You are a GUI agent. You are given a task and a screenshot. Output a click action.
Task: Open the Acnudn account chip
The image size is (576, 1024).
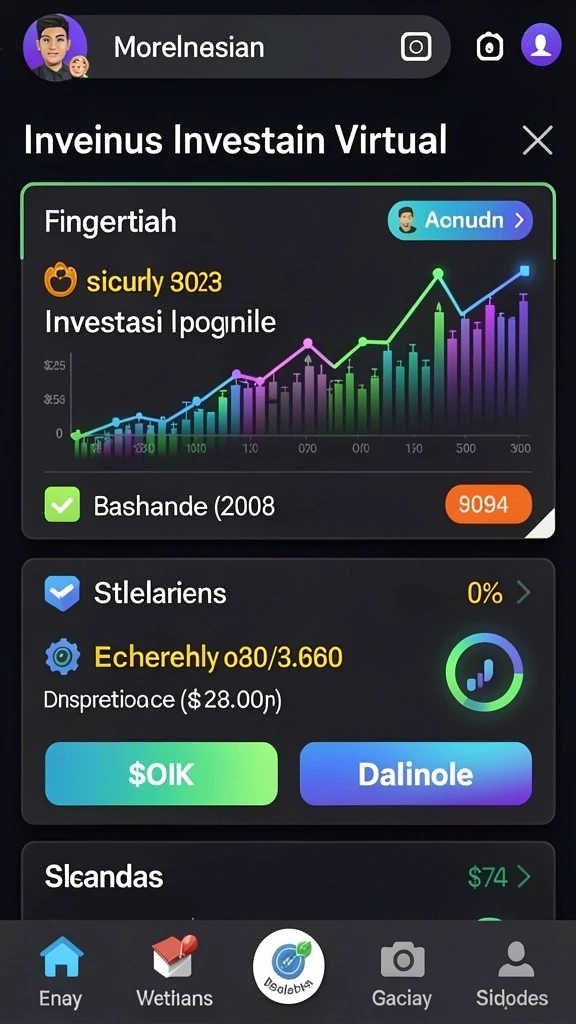(460, 220)
